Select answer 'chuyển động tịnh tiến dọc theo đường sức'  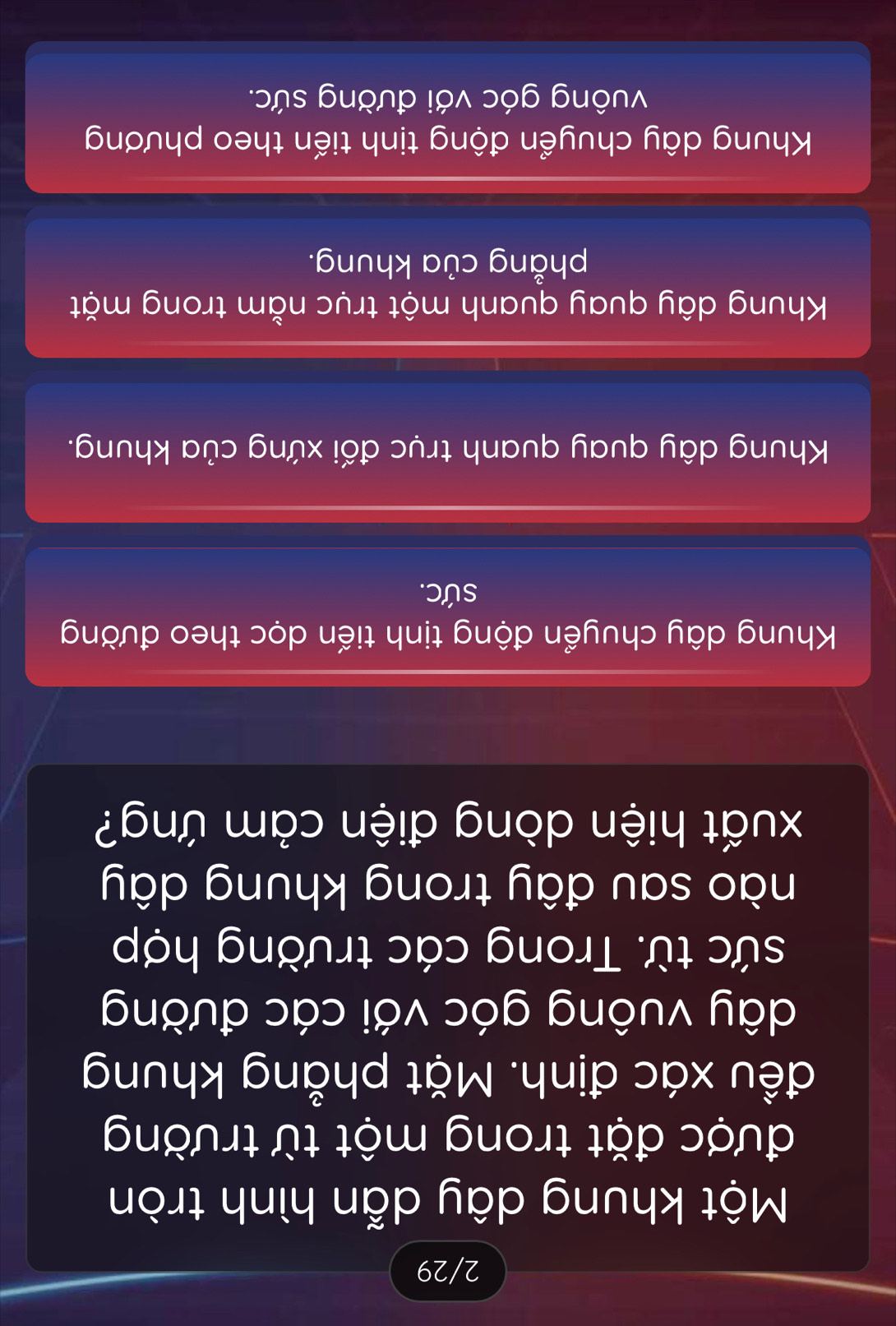click(448, 614)
